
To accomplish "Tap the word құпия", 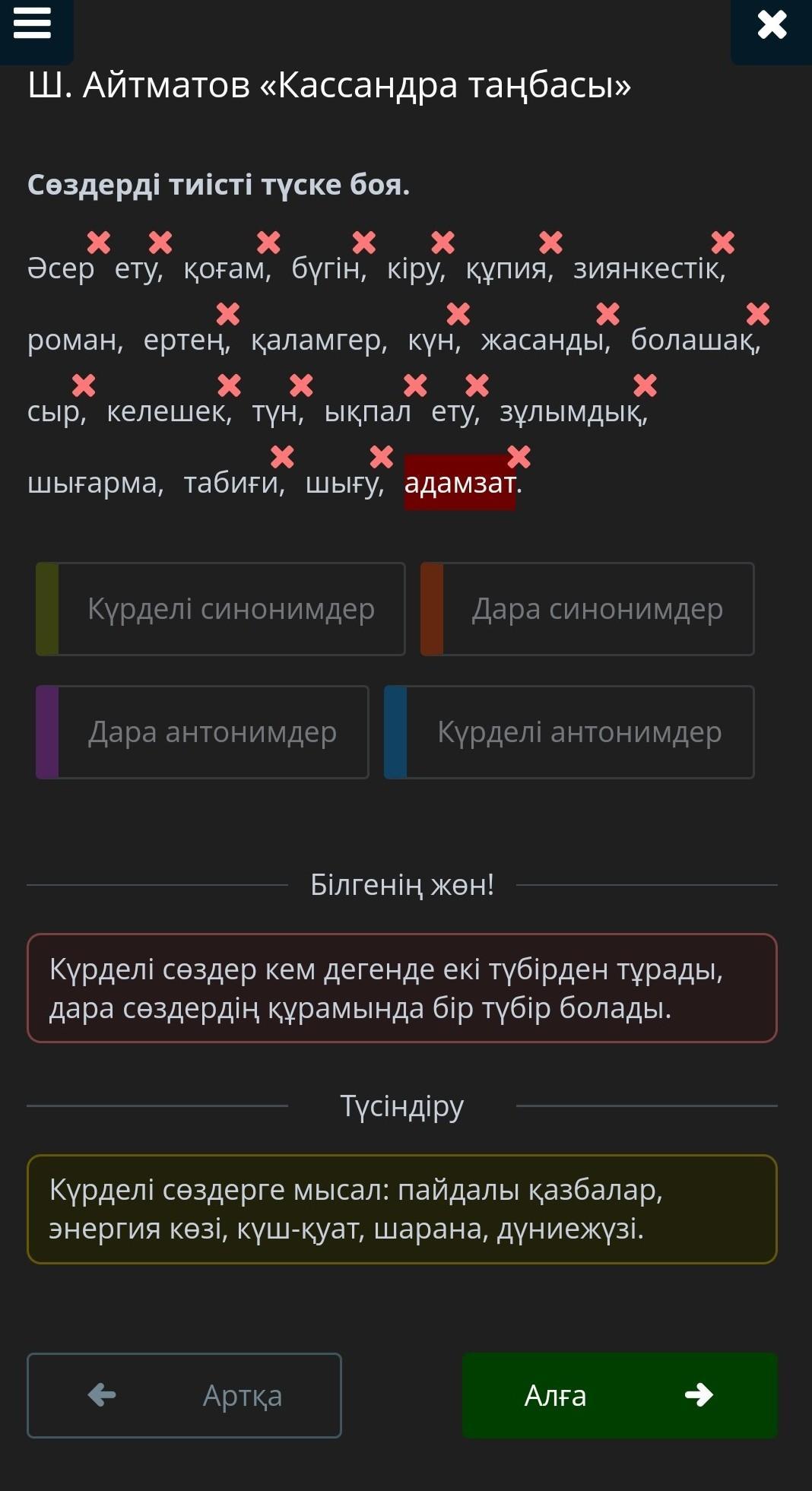I will [507, 268].
